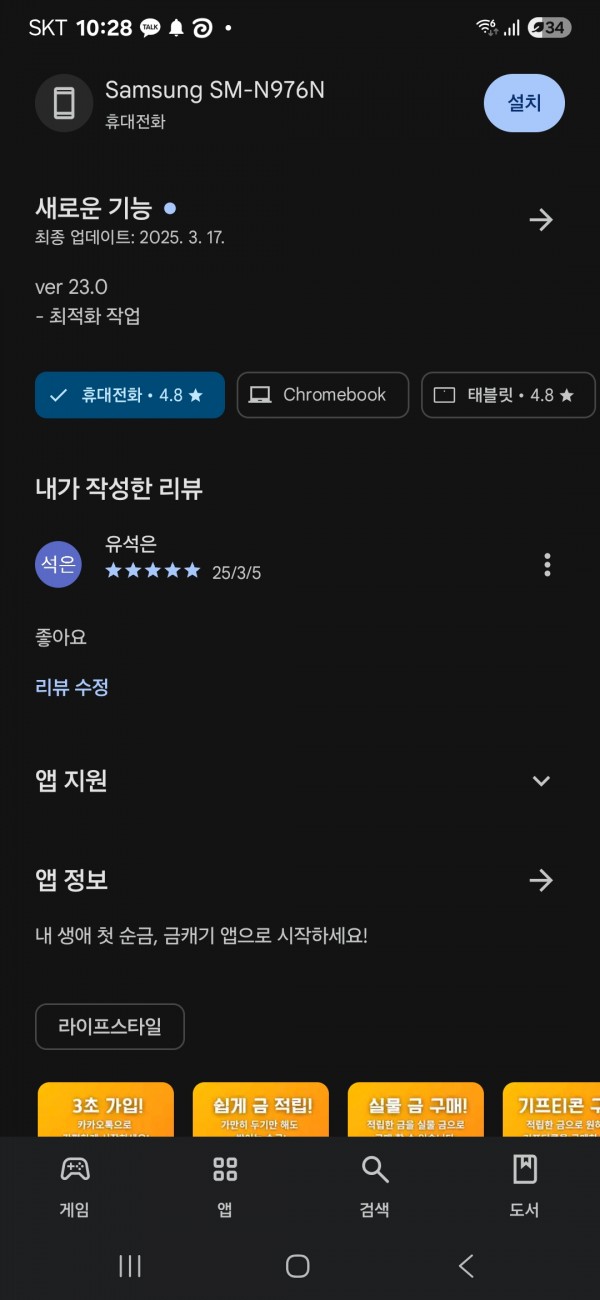Switch to the 게임 tab

[75, 1186]
